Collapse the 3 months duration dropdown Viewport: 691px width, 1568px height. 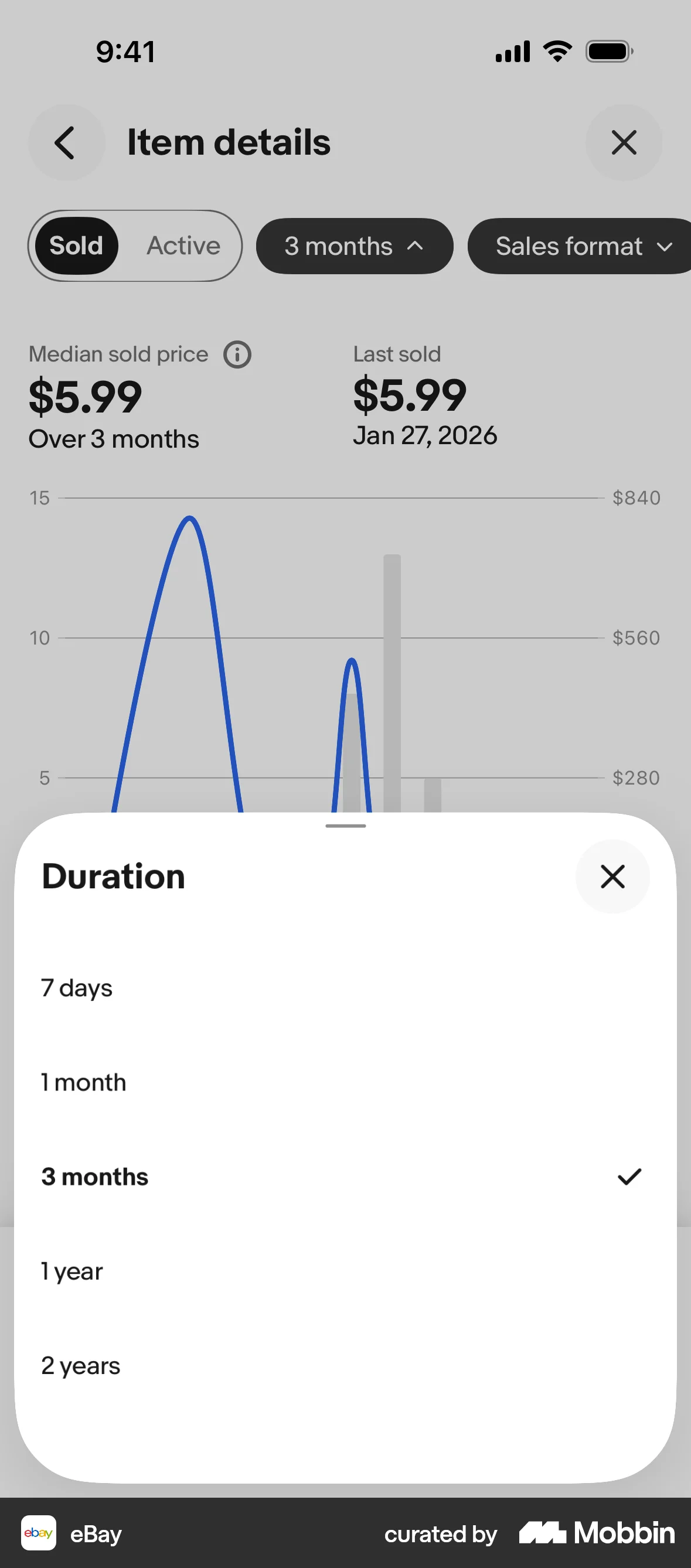click(355, 246)
